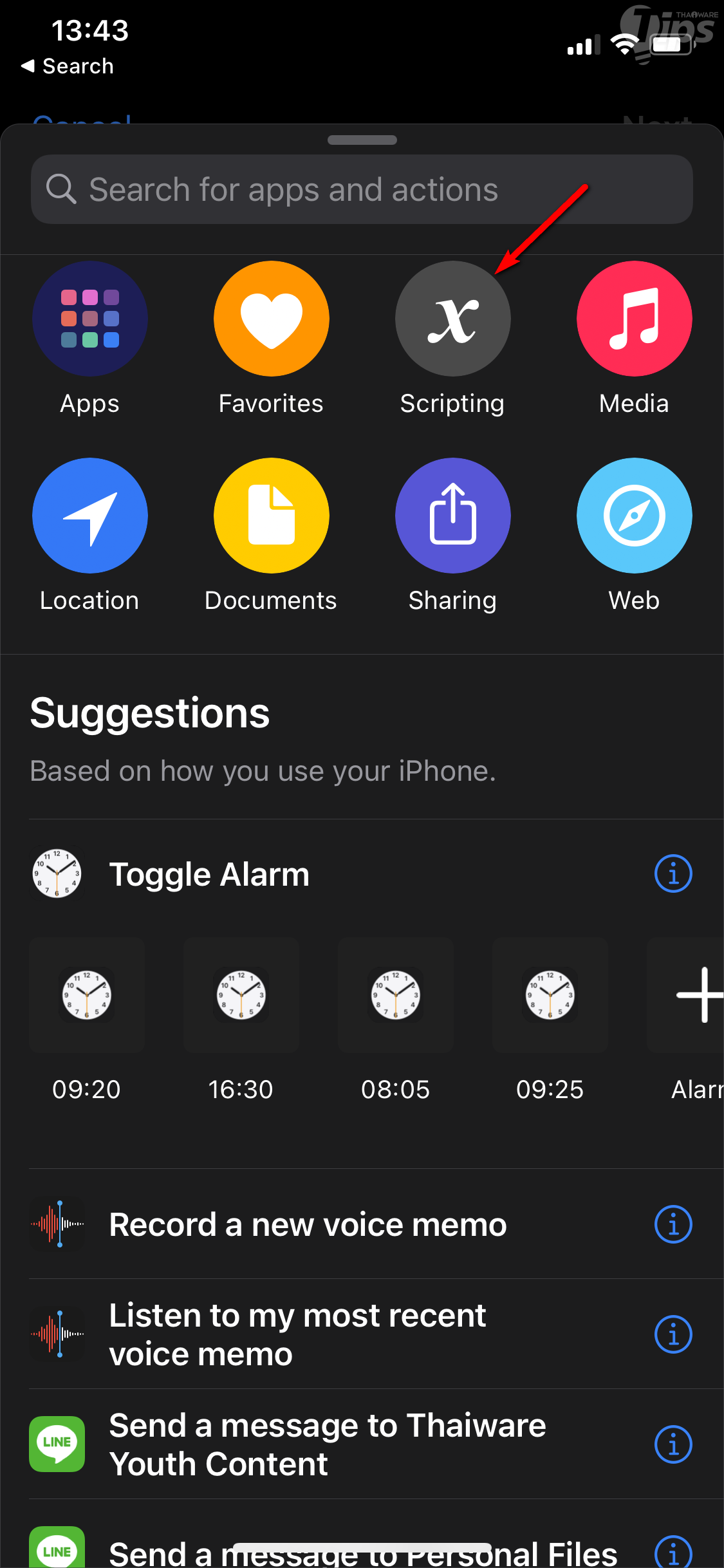Select the 09:25 alarm
724x1568 pixels.
click(550, 996)
